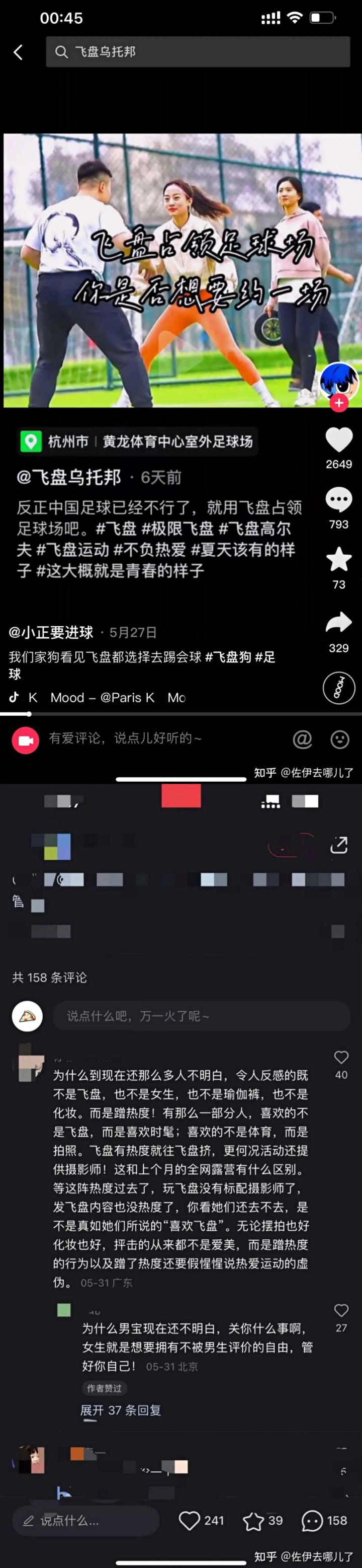Follow the creator via the red plus
Screen dimensions: 362x1568
click(x=339, y=402)
